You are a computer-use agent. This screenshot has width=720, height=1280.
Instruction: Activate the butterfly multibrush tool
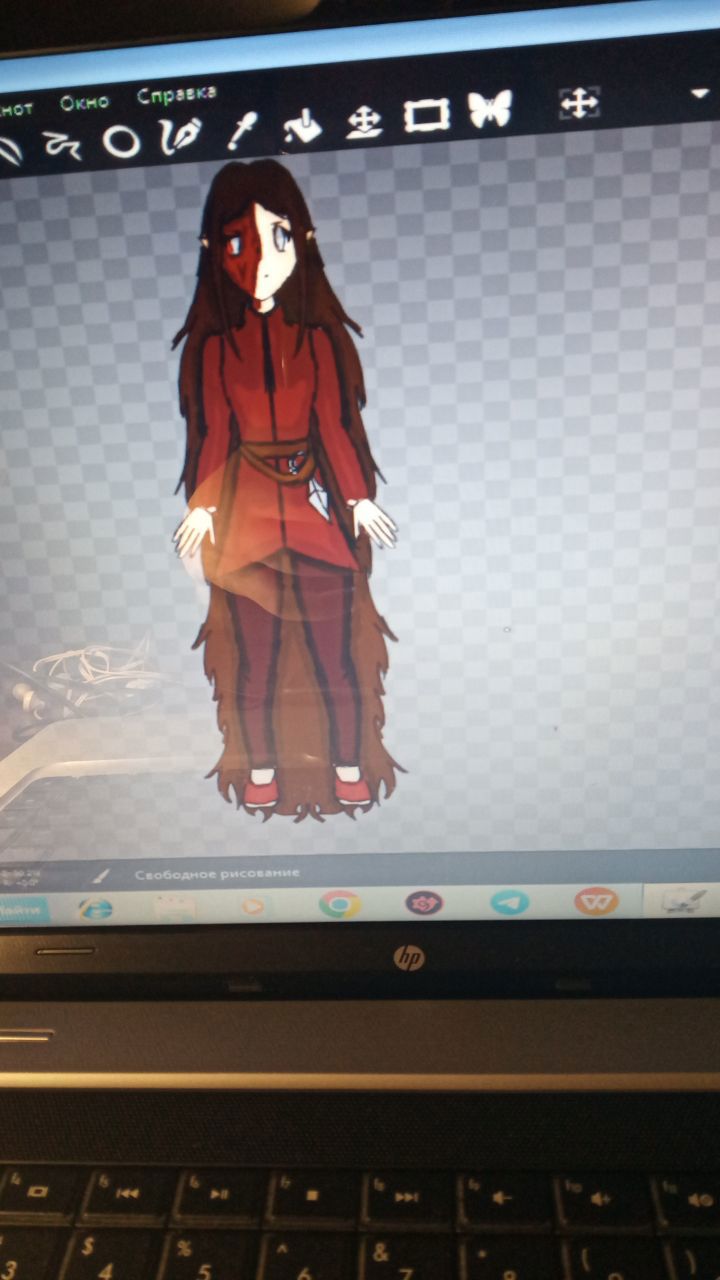[x=490, y=109]
